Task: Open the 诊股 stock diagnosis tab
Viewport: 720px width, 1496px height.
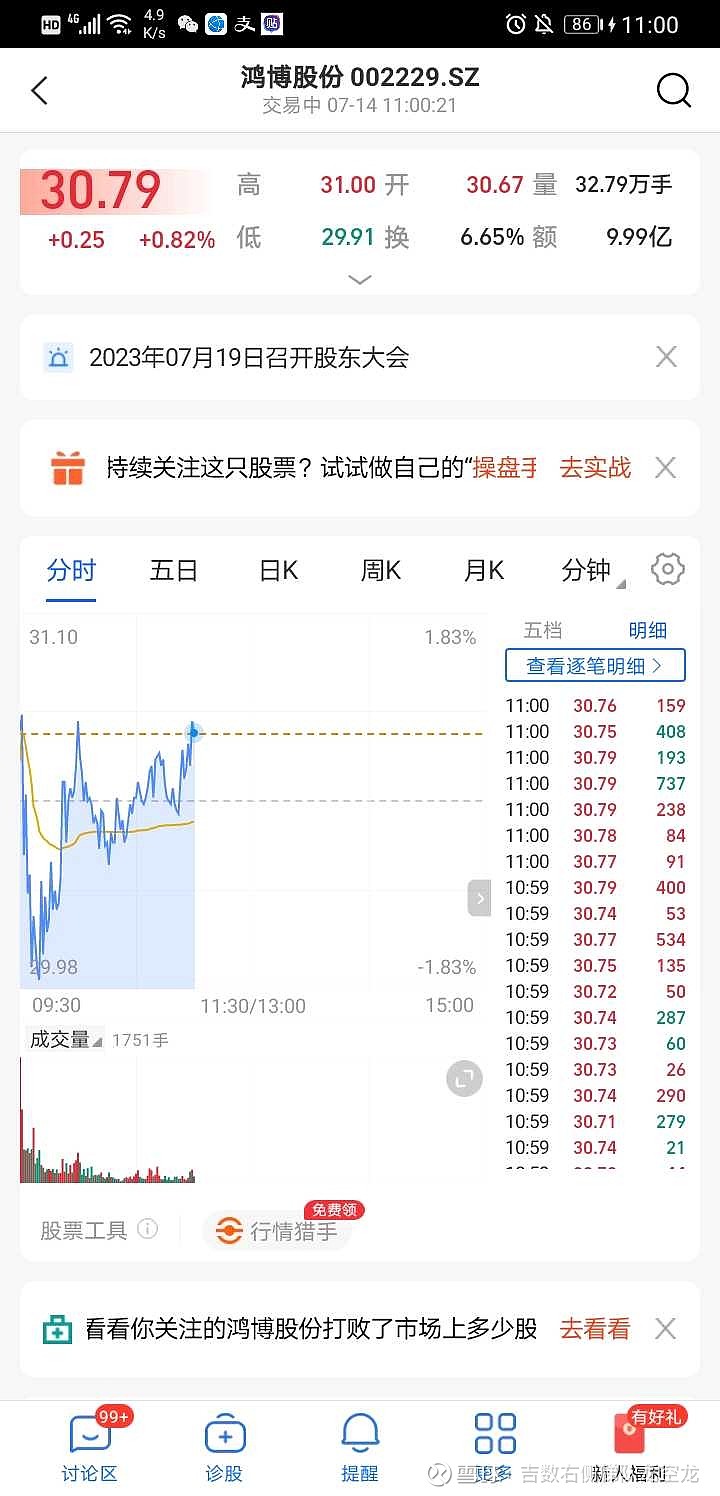Action: [224, 1446]
